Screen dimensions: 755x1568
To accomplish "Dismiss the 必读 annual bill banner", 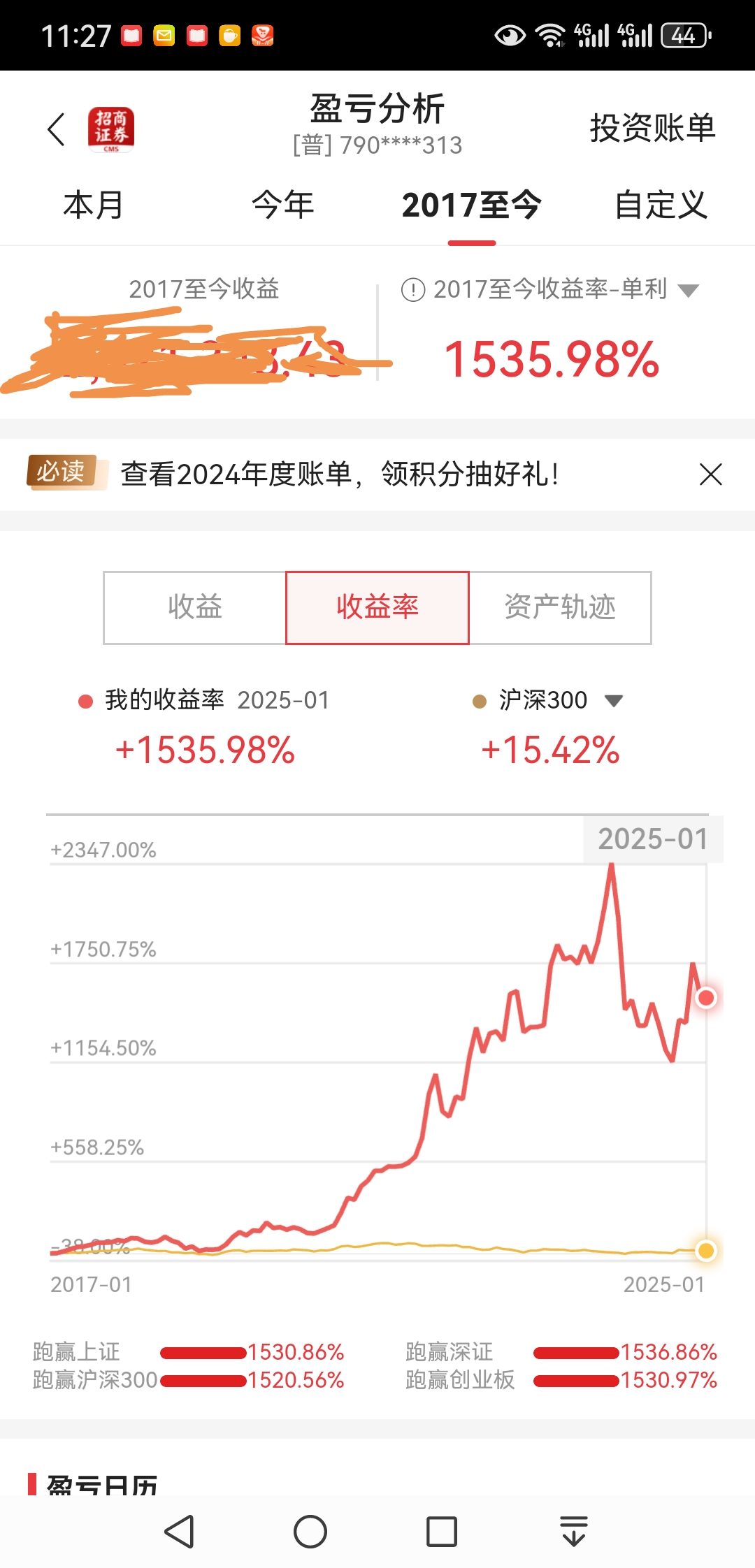I will (710, 474).
